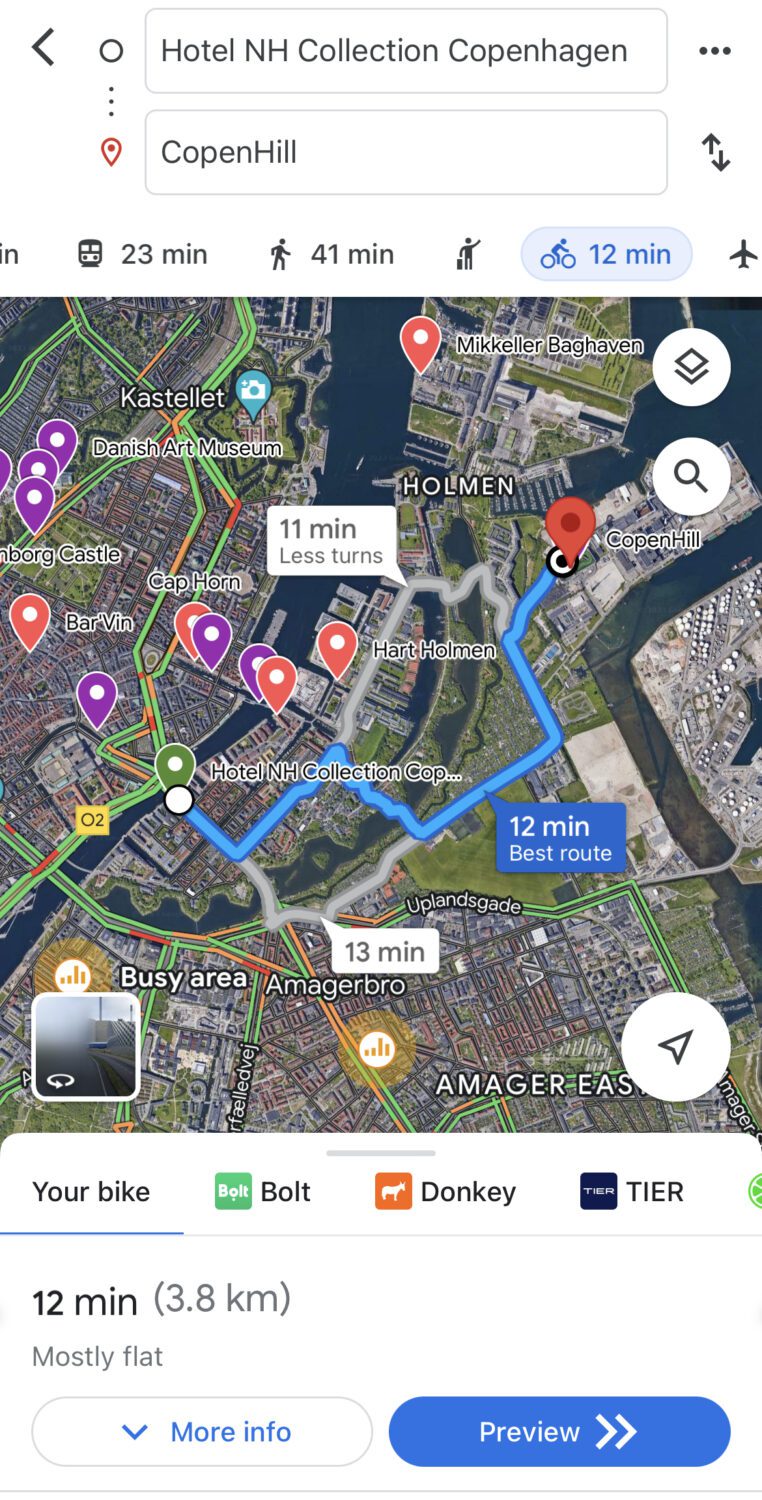Open the map layers selector
Viewport: 762px width, 1500px height.
(691, 366)
